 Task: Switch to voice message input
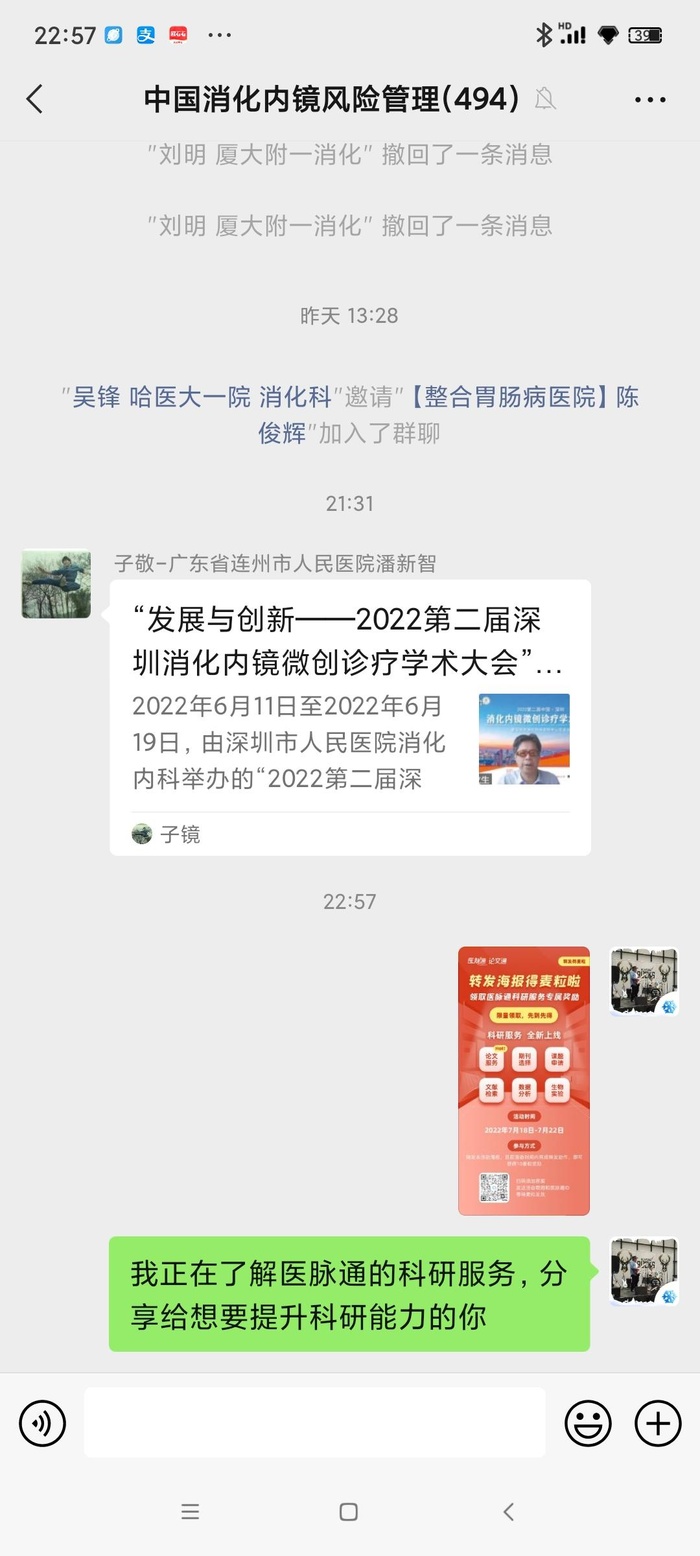coord(42,1423)
